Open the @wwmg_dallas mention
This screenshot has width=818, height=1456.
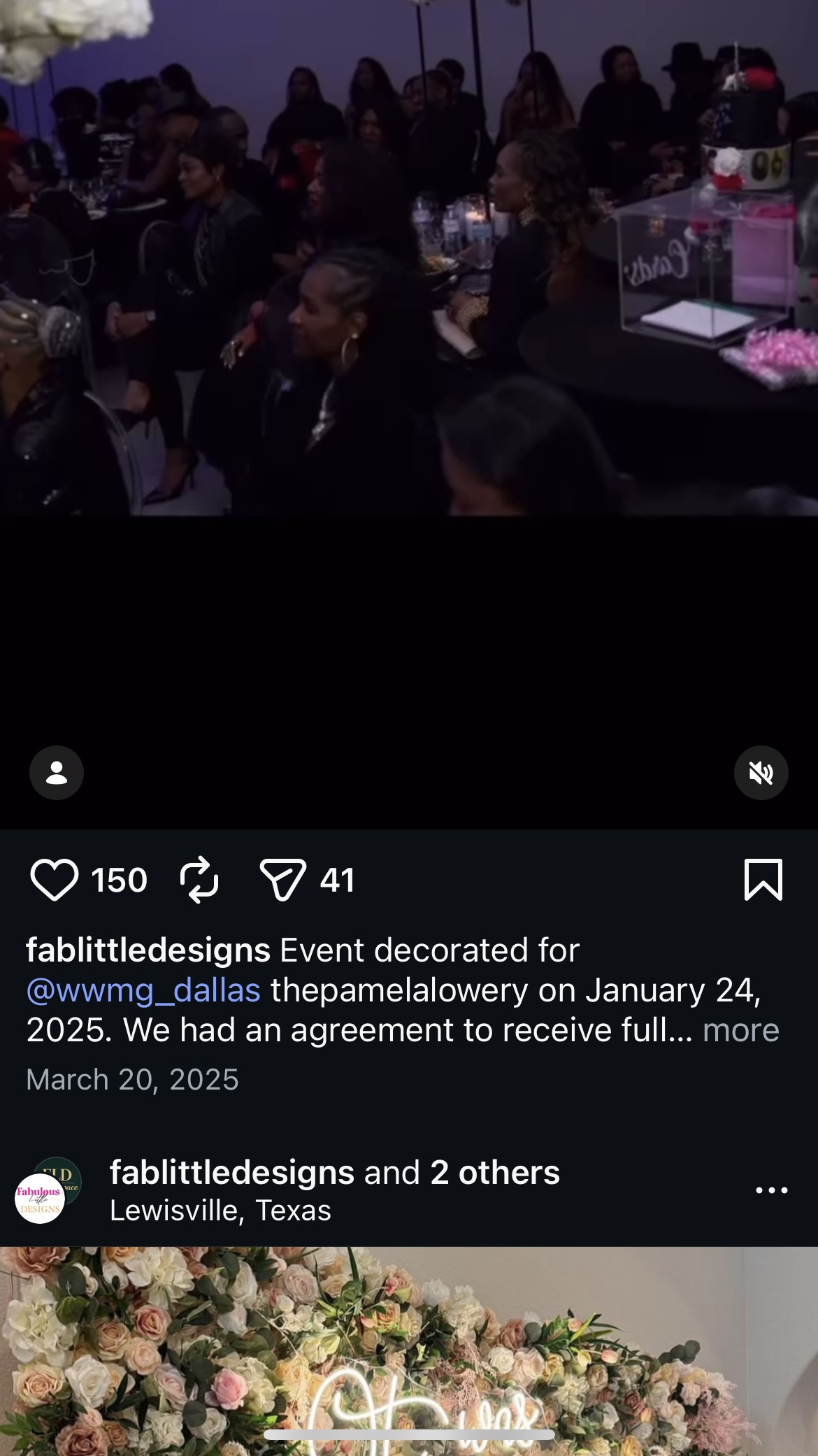(143, 990)
